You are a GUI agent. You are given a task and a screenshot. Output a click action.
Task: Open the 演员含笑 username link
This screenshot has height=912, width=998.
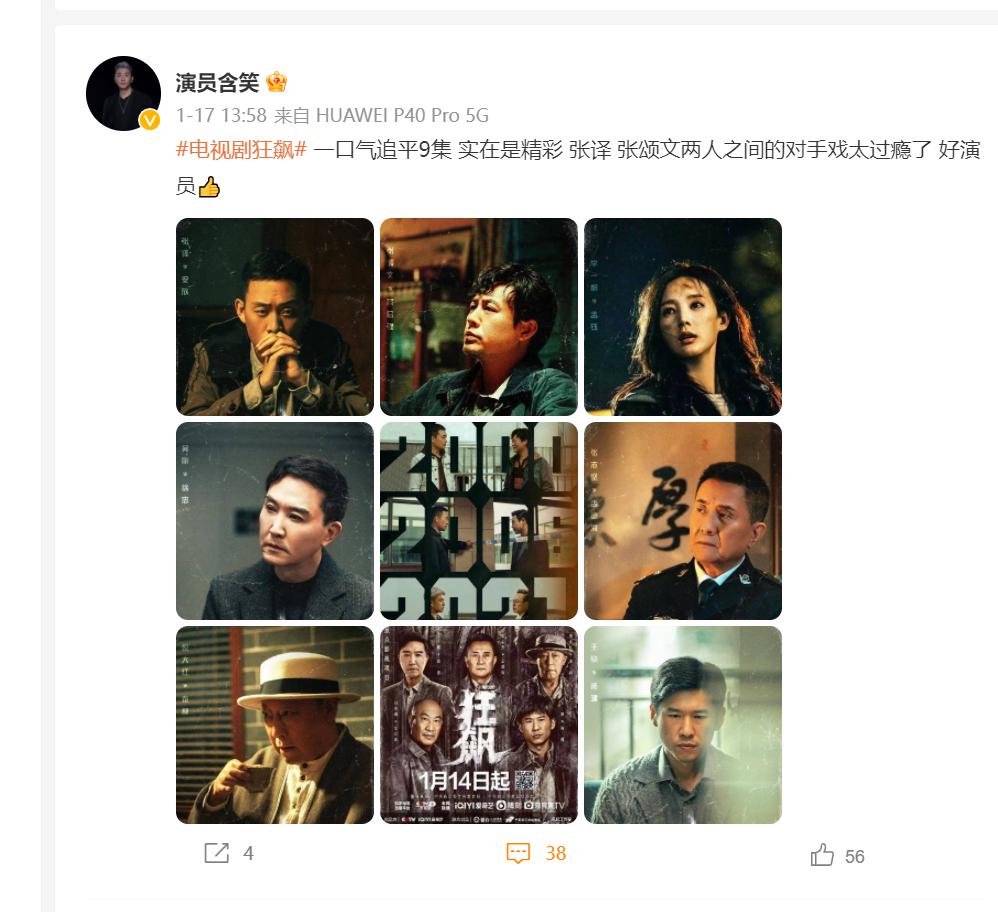(x=217, y=83)
